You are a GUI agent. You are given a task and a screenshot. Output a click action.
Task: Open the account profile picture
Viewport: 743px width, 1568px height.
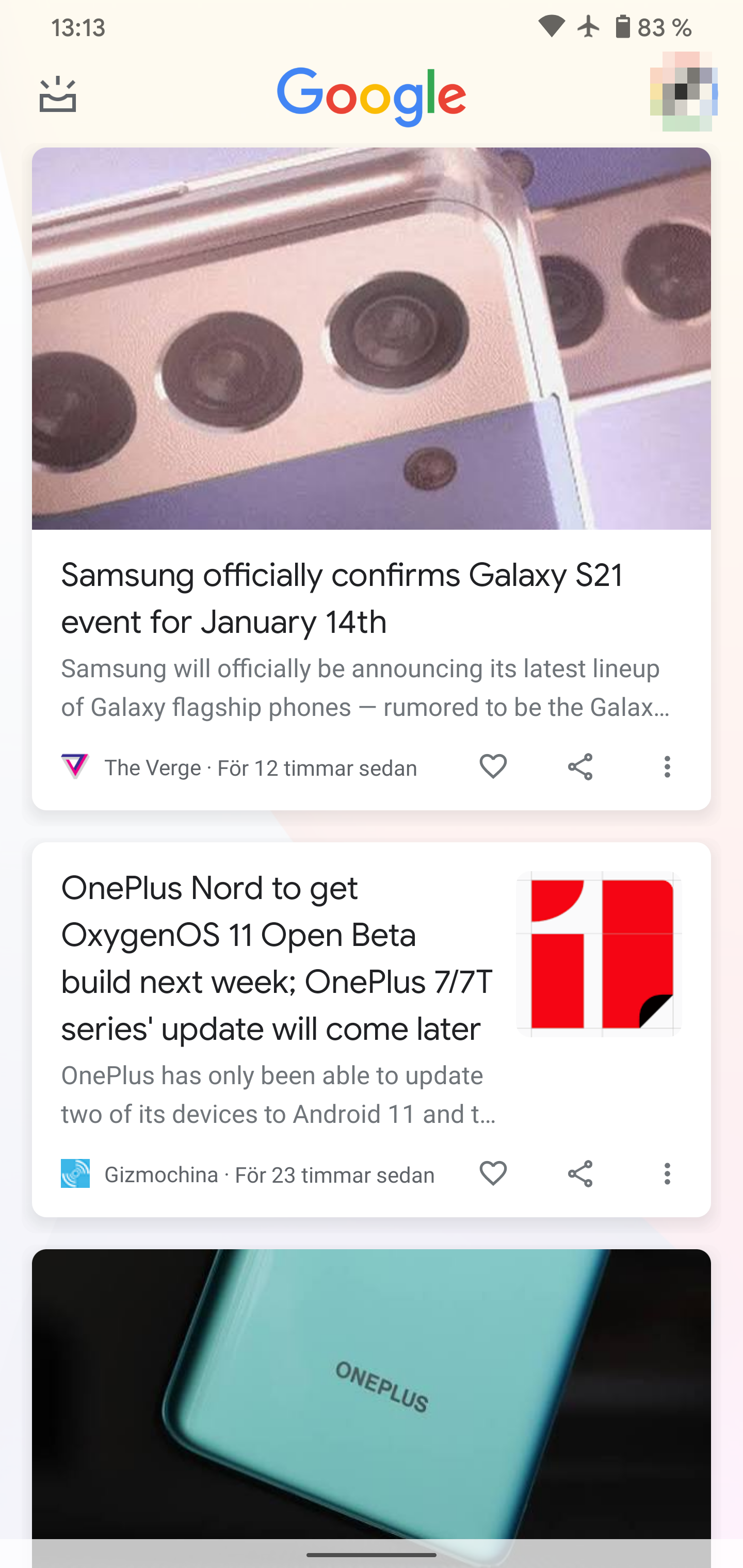pyautogui.click(x=683, y=92)
